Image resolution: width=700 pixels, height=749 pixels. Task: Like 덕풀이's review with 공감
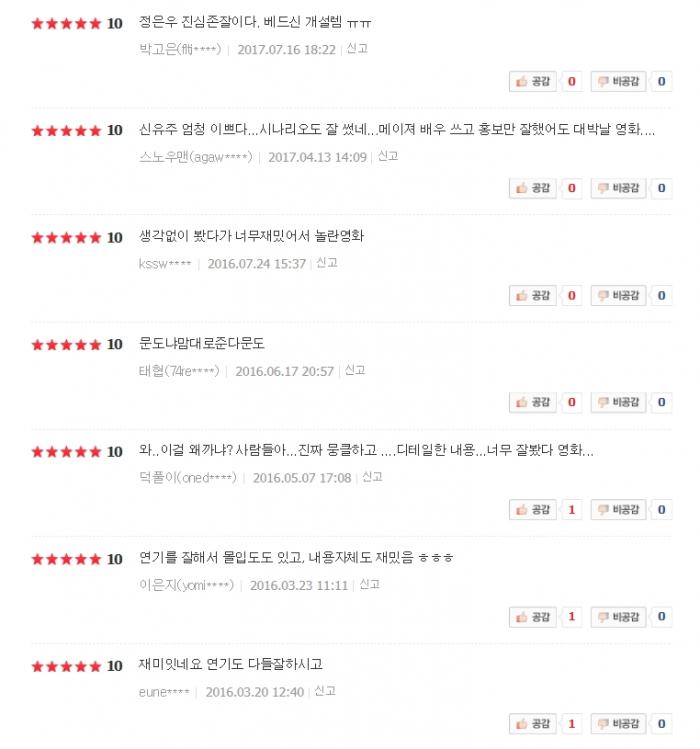(532, 510)
